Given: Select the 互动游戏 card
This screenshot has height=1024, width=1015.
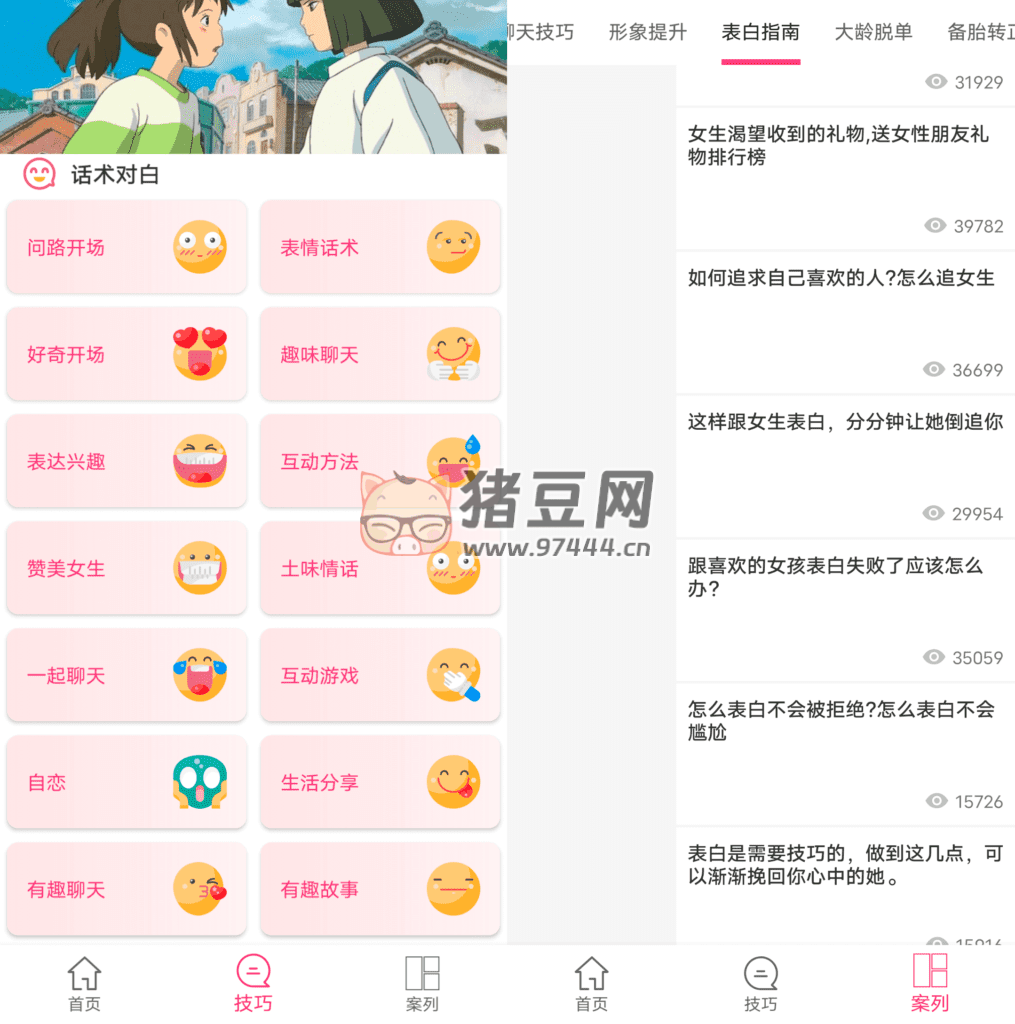Looking at the screenshot, I should 379,675.
